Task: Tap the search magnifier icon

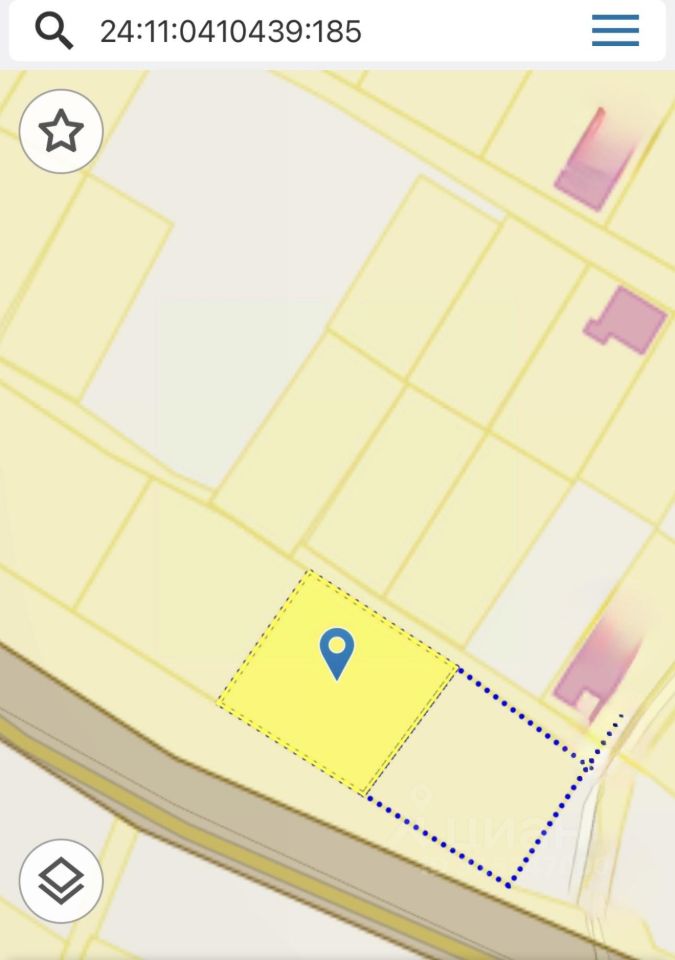Action: [54, 31]
